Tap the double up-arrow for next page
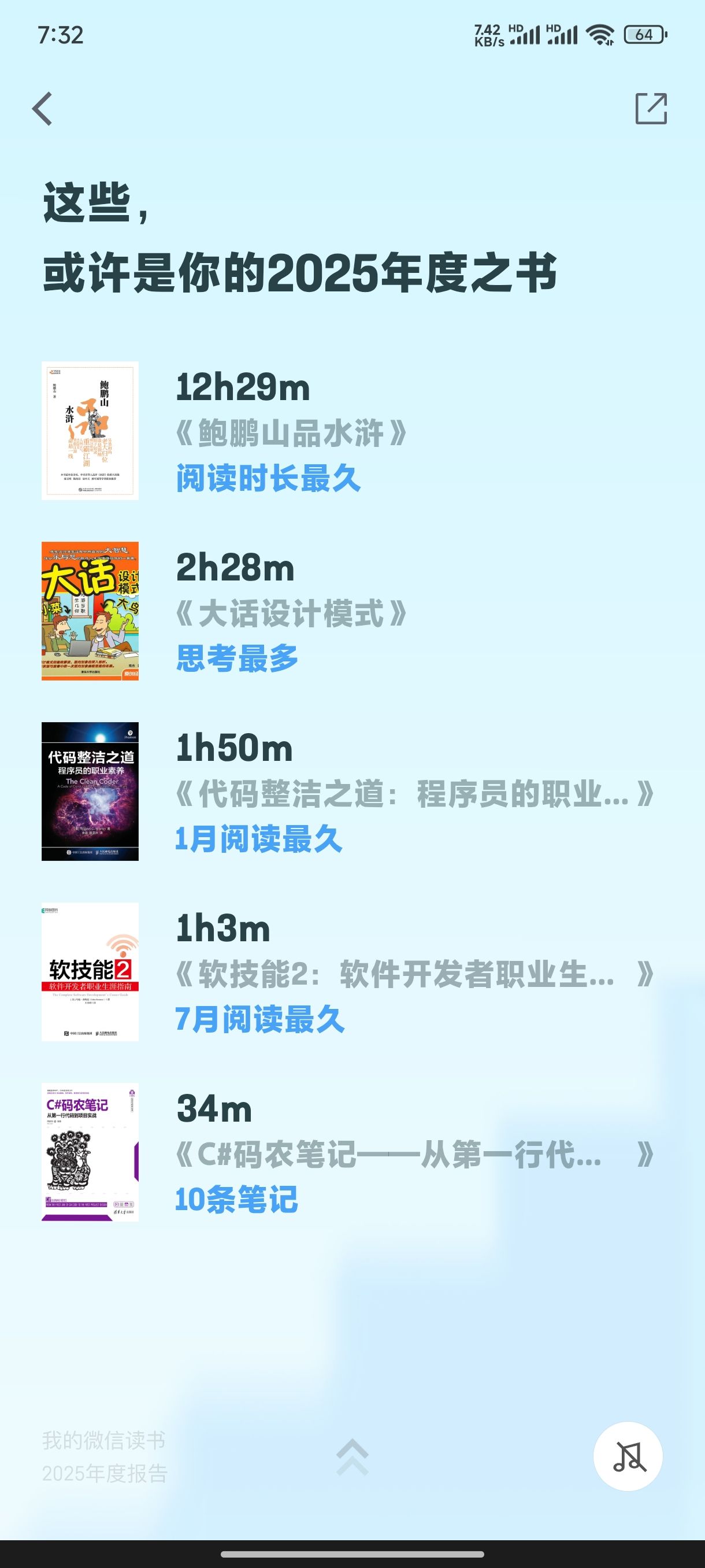This screenshot has width=705, height=1568. (x=353, y=1457)
